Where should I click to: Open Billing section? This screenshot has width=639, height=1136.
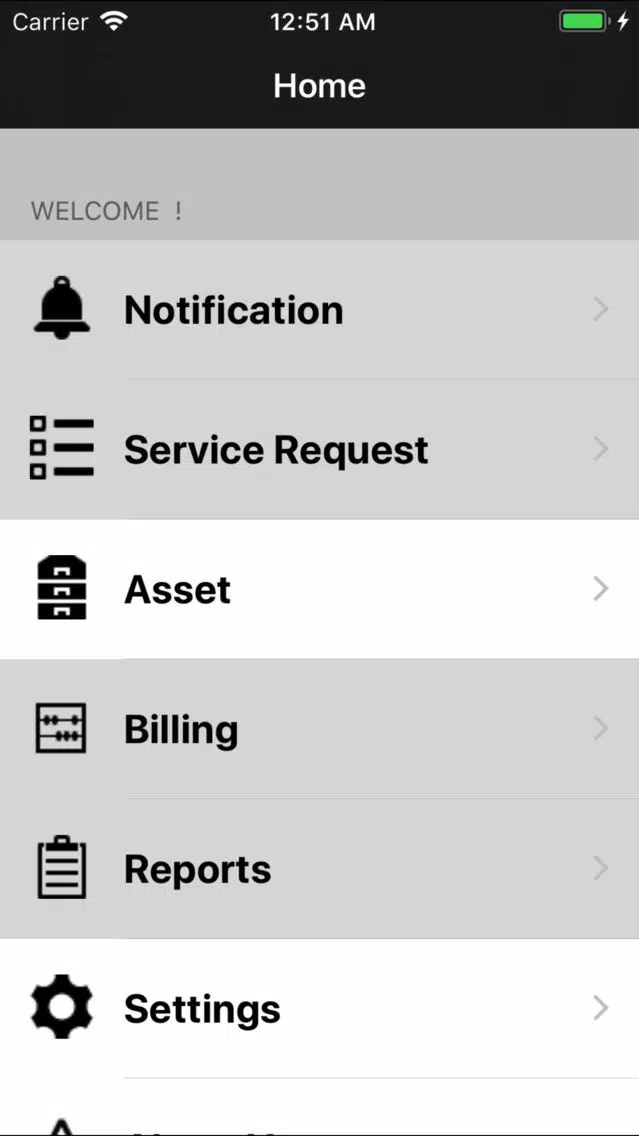pos(320,729)
